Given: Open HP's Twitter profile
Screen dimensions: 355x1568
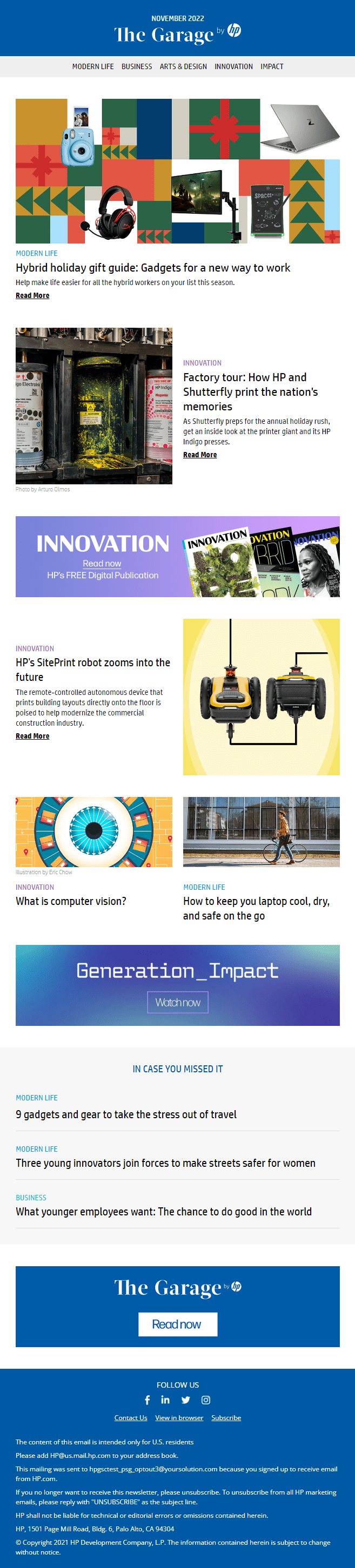Looking at the screenshot, I should (x=186, y=1400).
